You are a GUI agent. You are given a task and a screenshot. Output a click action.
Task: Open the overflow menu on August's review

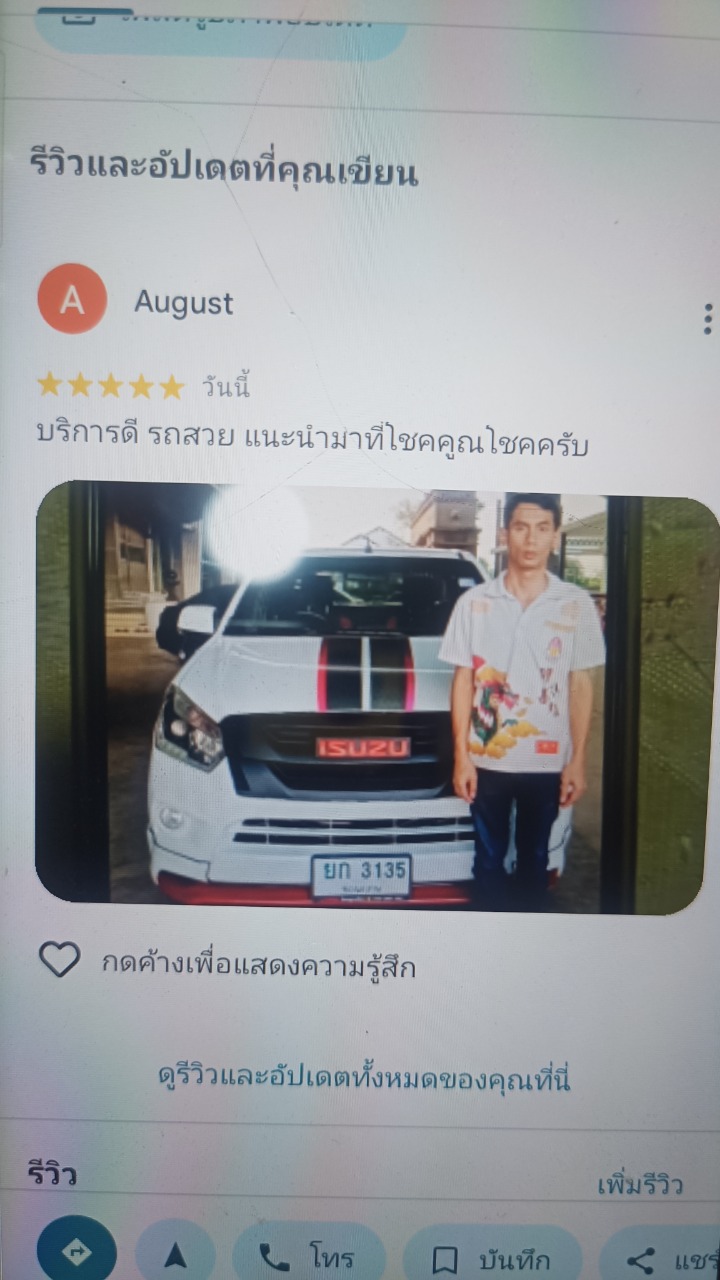[x=707, y=319]
